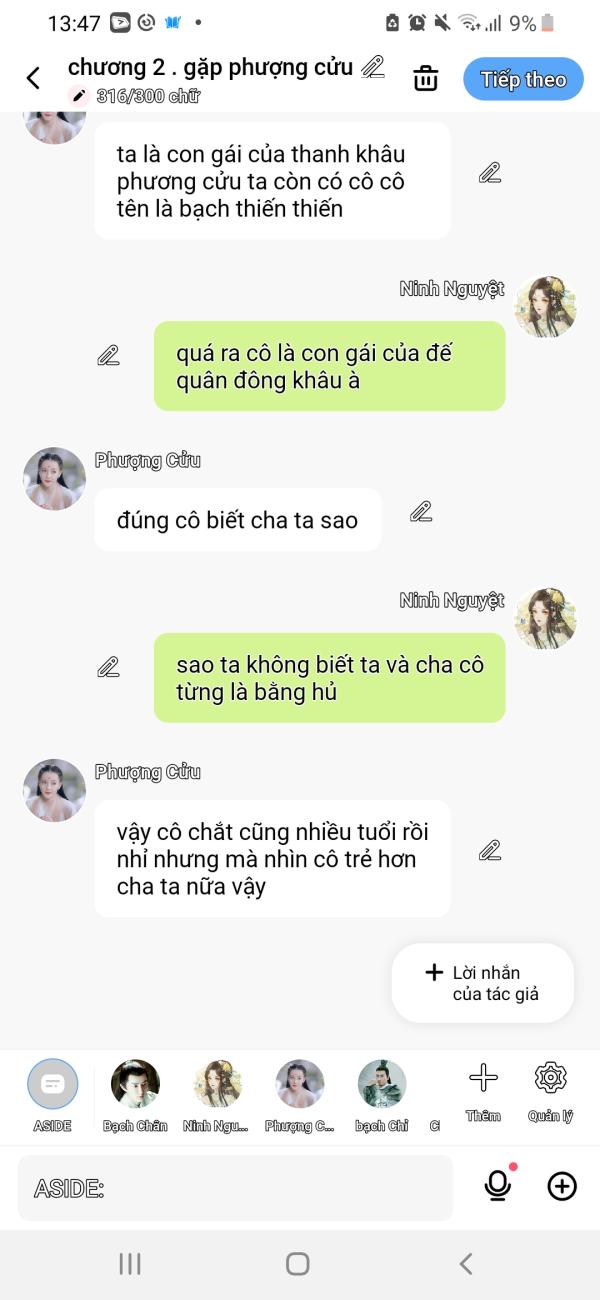Open Quản lý settings

tap(551, 1092)
